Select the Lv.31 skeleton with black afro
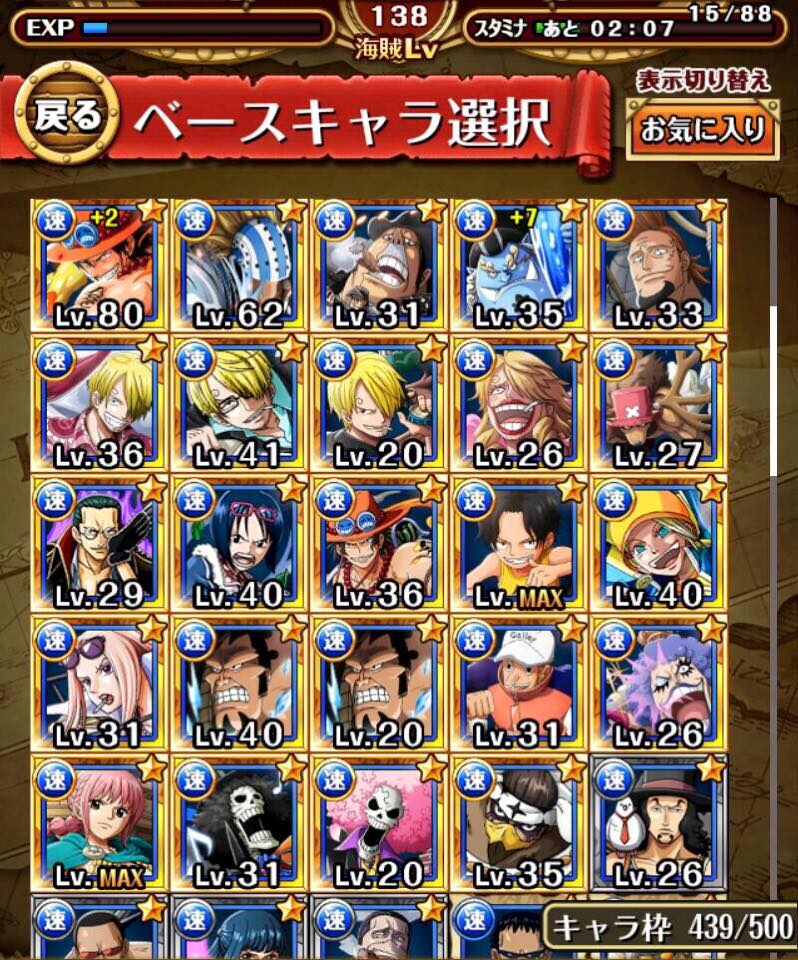Viewport: 798px width, 960px height. (x=239, y=824)
